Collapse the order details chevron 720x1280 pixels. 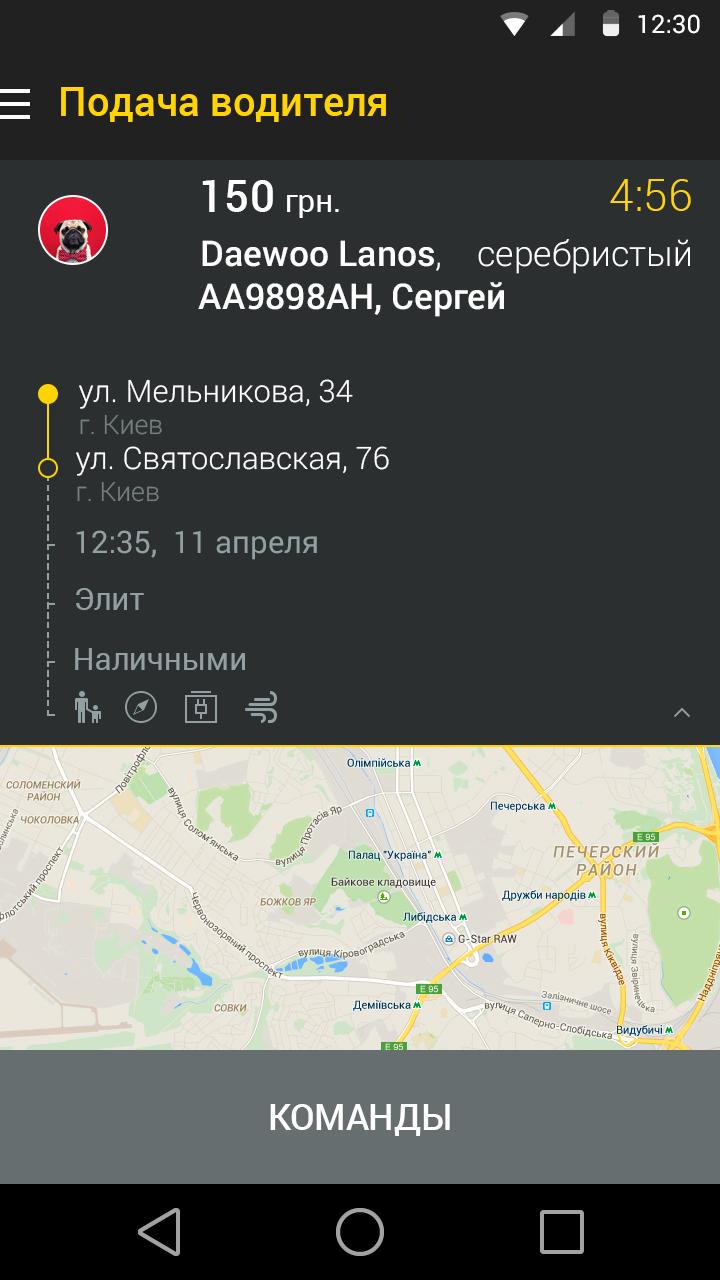(x=682, y=713)
